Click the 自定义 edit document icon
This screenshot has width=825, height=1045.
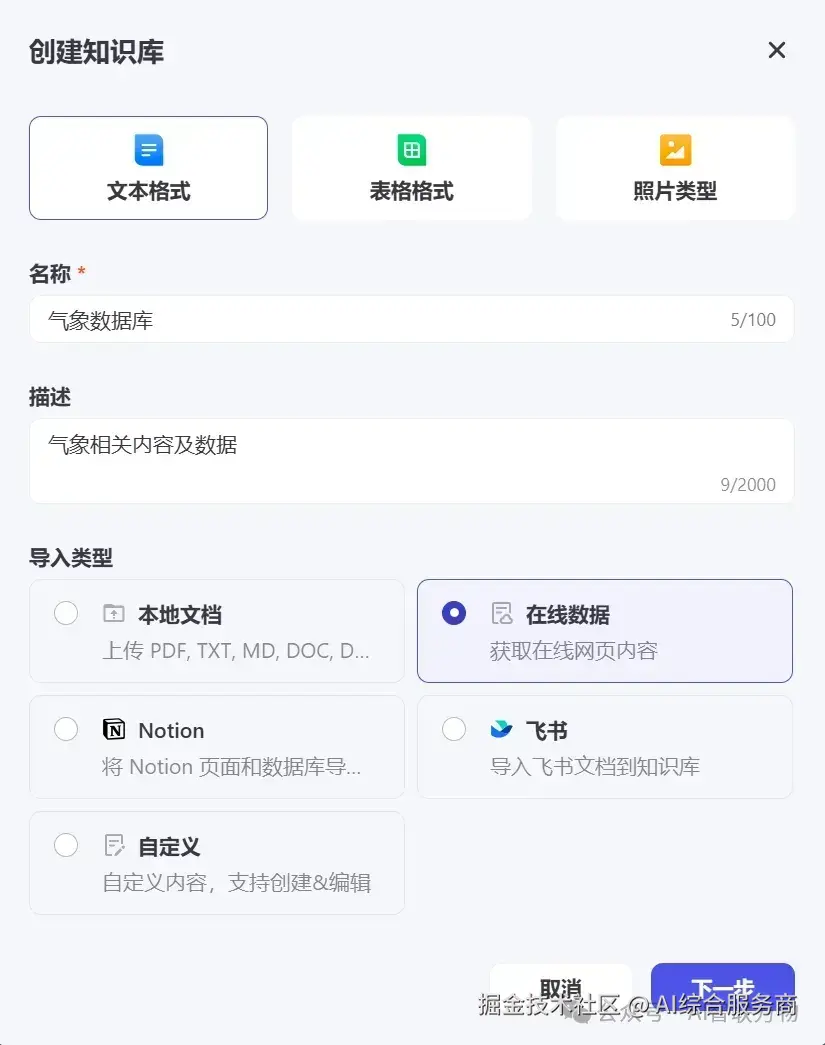[113, 846]
